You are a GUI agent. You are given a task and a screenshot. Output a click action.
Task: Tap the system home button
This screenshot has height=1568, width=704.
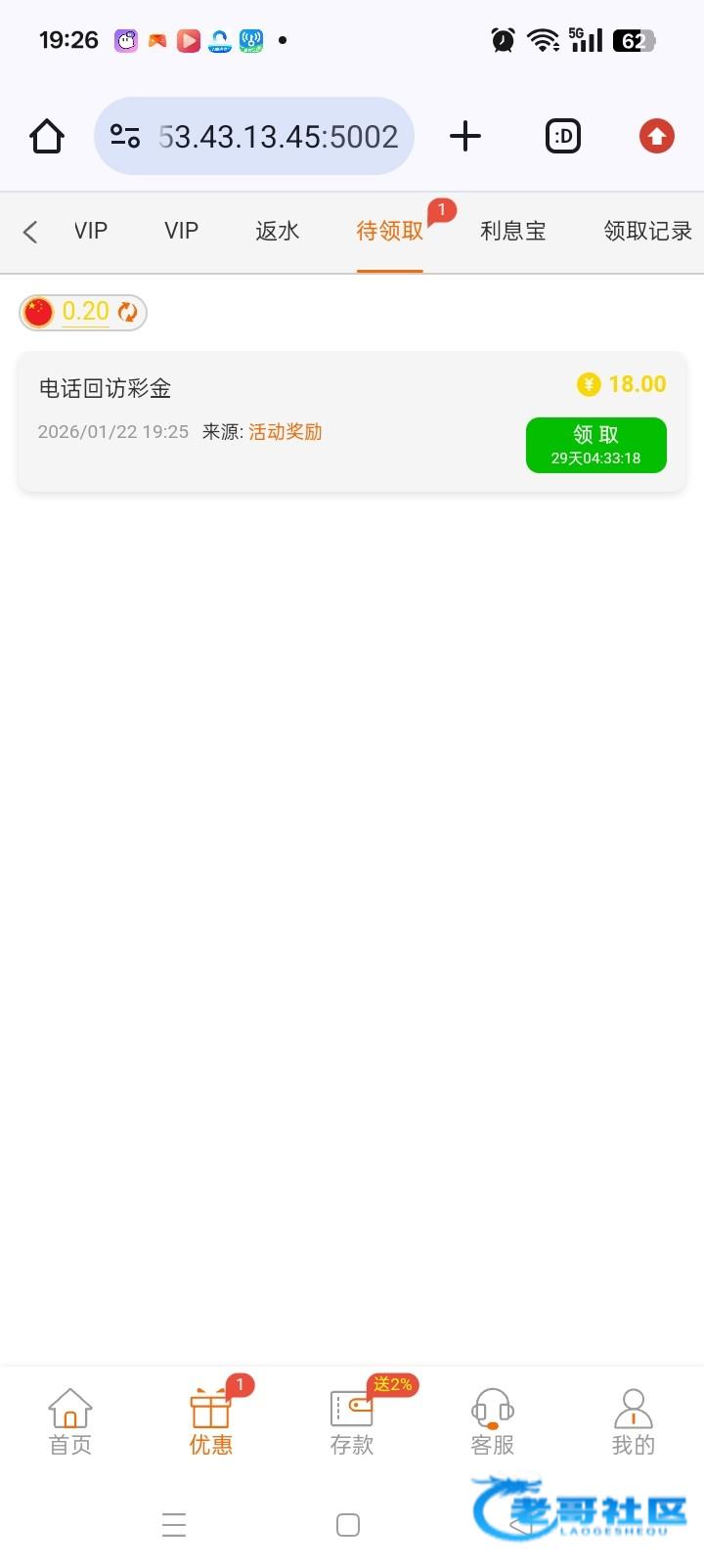pyautogui.click(x=348, y=1524)
